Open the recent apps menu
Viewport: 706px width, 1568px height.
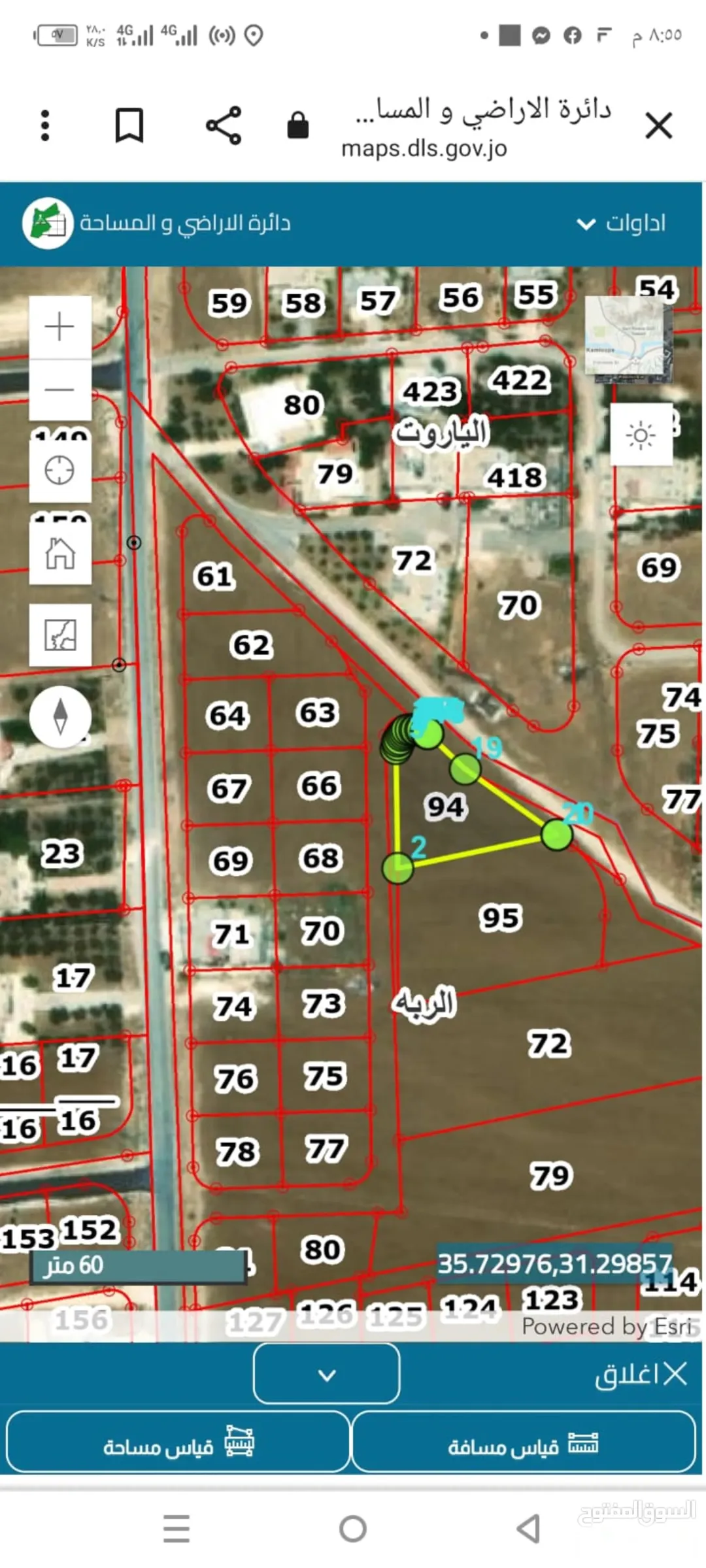point(176,1529)
